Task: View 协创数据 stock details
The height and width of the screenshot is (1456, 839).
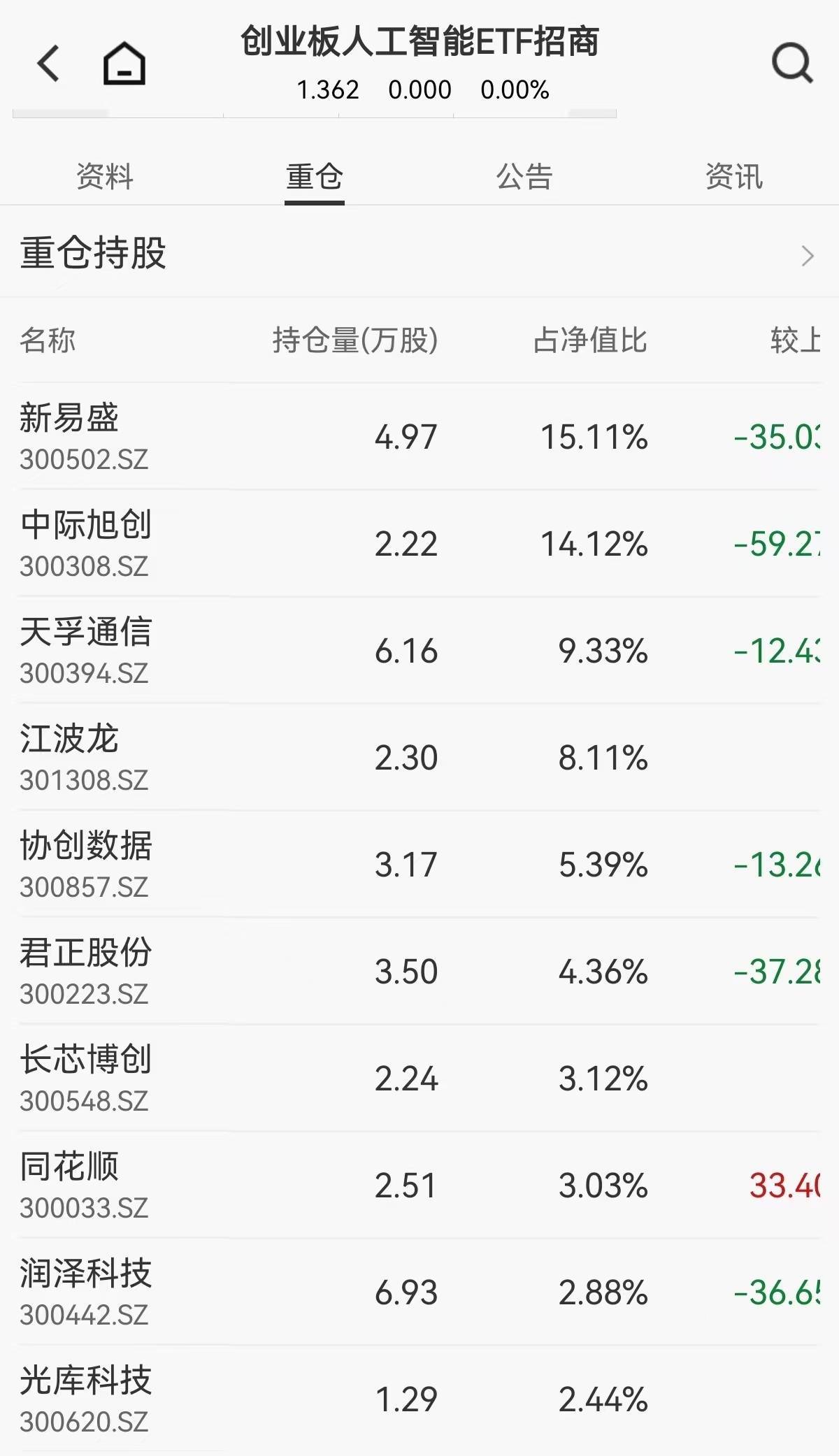Action: click(419, 865)
